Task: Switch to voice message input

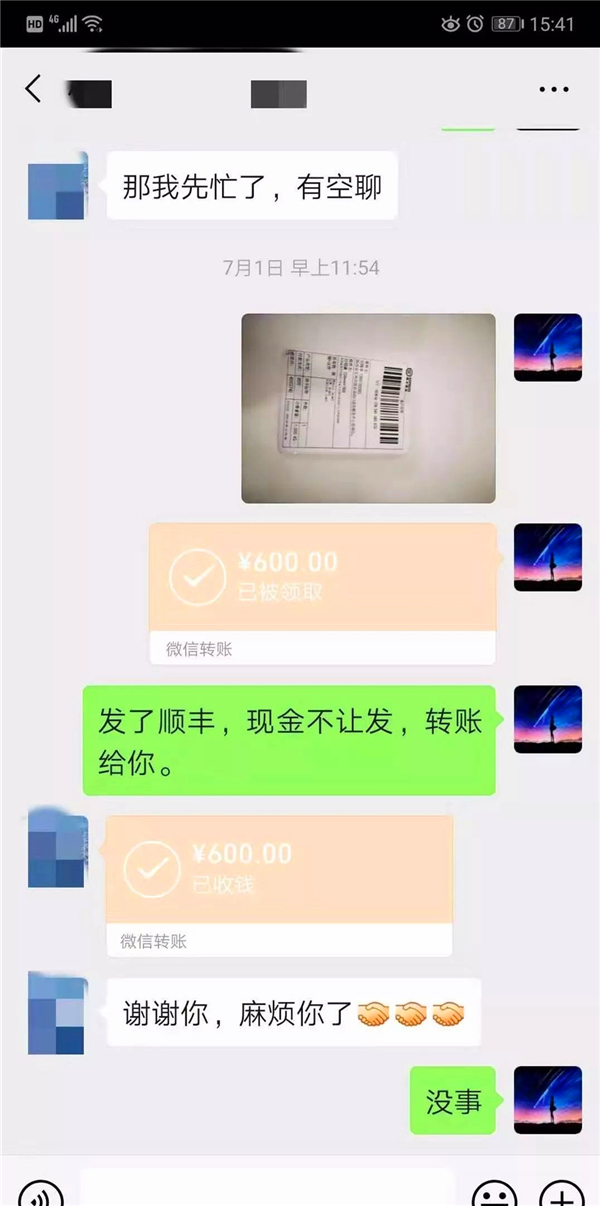Action: point(40,1194)
